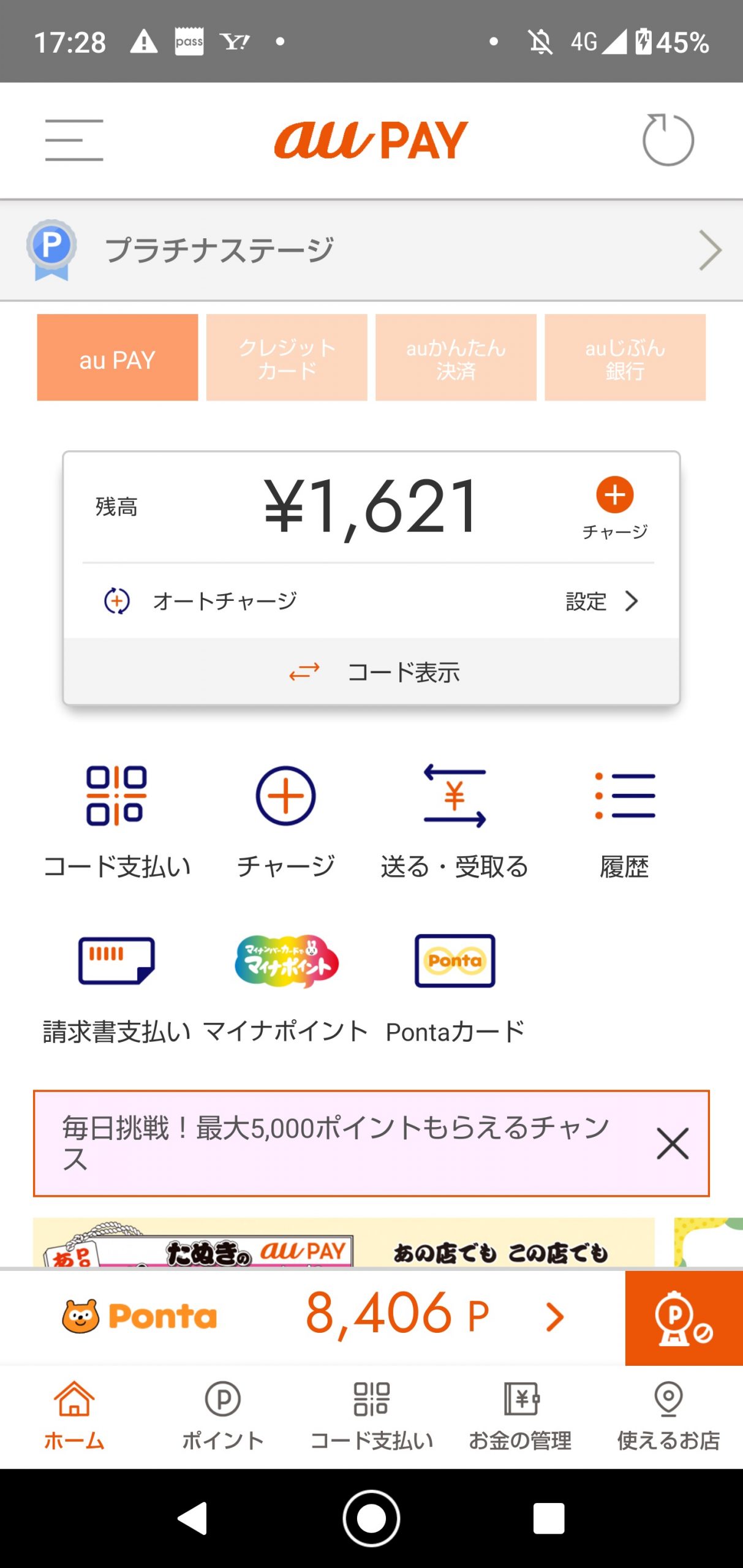Screen dimensions: 743x1568
Task: Go to the お金の管理 tab
Action: 520,1416
